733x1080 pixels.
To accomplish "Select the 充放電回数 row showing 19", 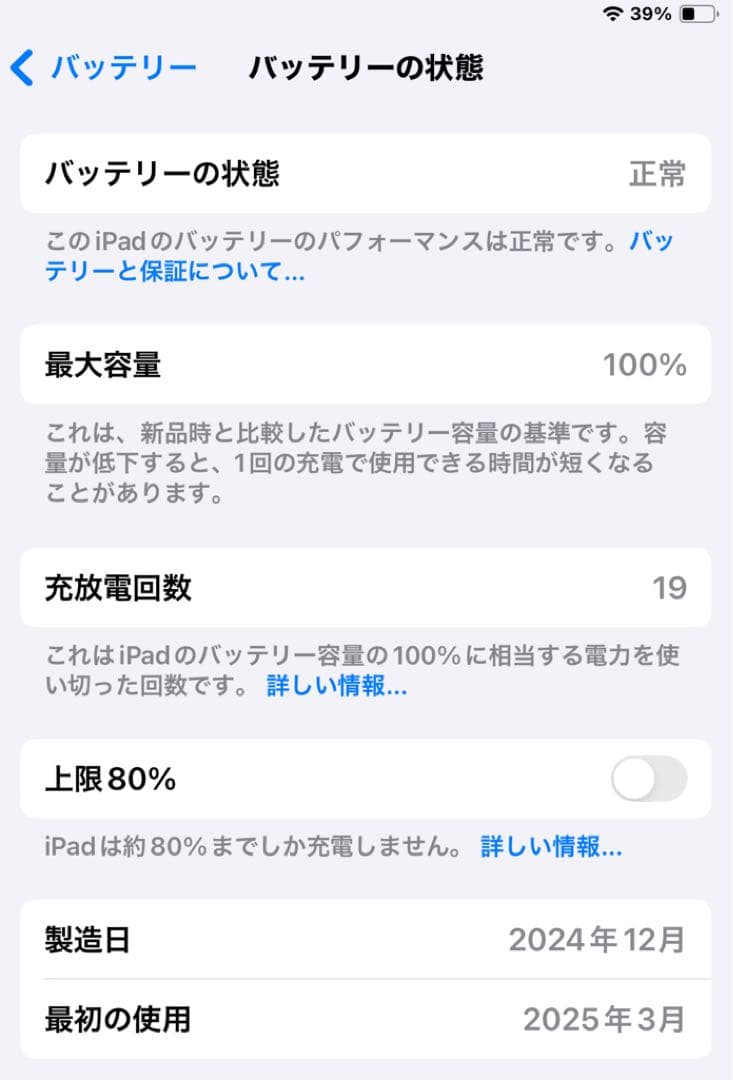I will click(366, 588).
